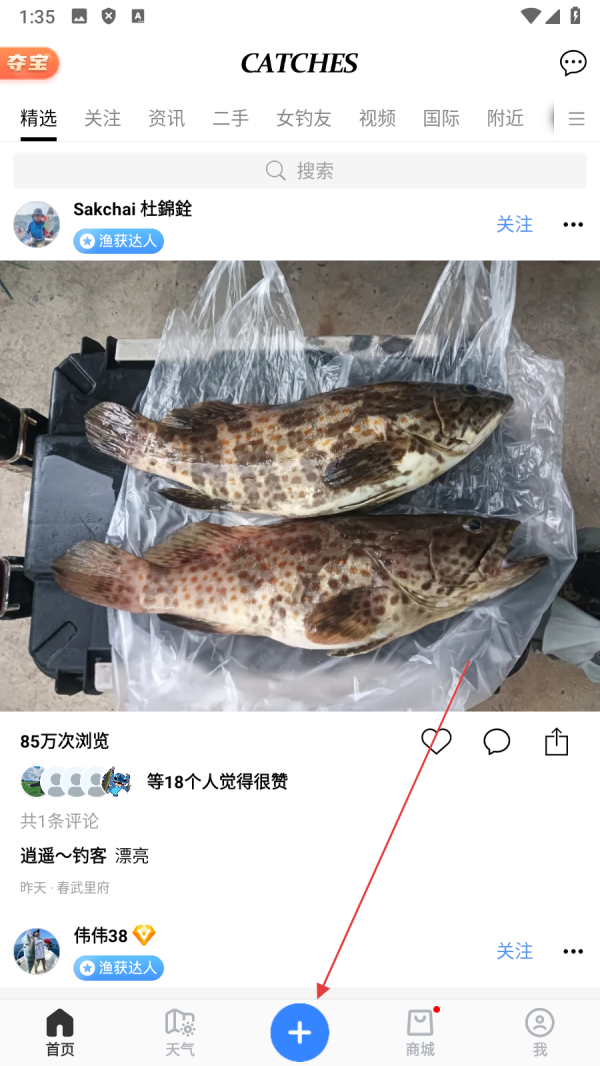Follow 伟伟38
Image resolution: width=600 pixels, height=1066 pixels.
click(x=515, y=951)
